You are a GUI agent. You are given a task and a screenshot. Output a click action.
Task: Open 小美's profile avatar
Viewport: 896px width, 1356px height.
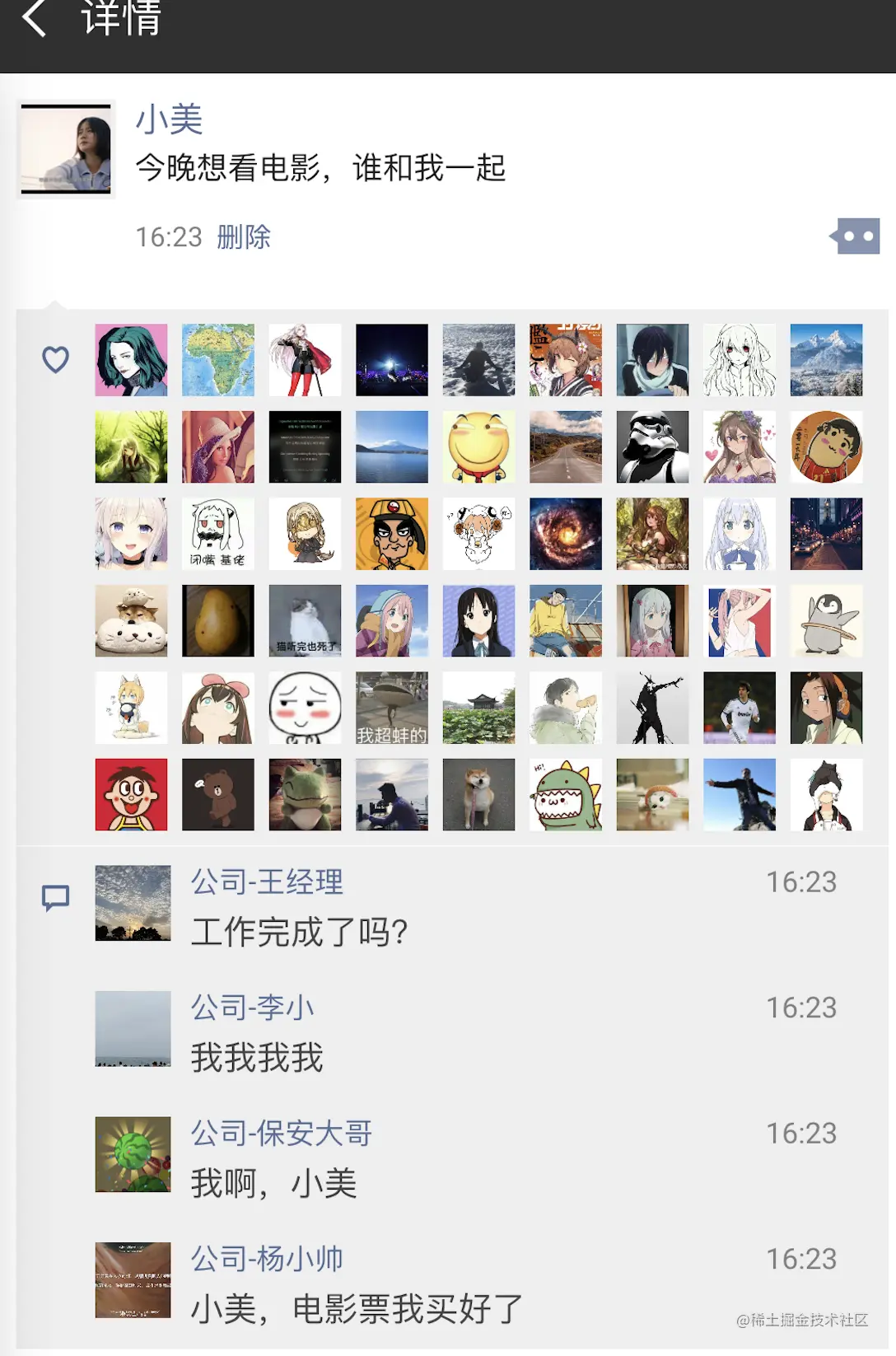66,149
